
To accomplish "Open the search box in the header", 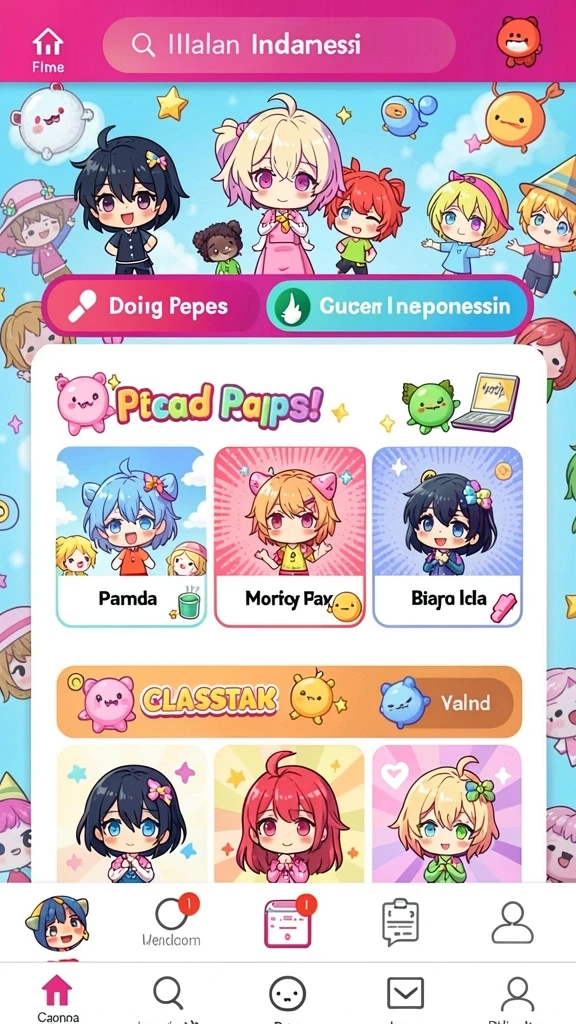I will pos(279,45).
